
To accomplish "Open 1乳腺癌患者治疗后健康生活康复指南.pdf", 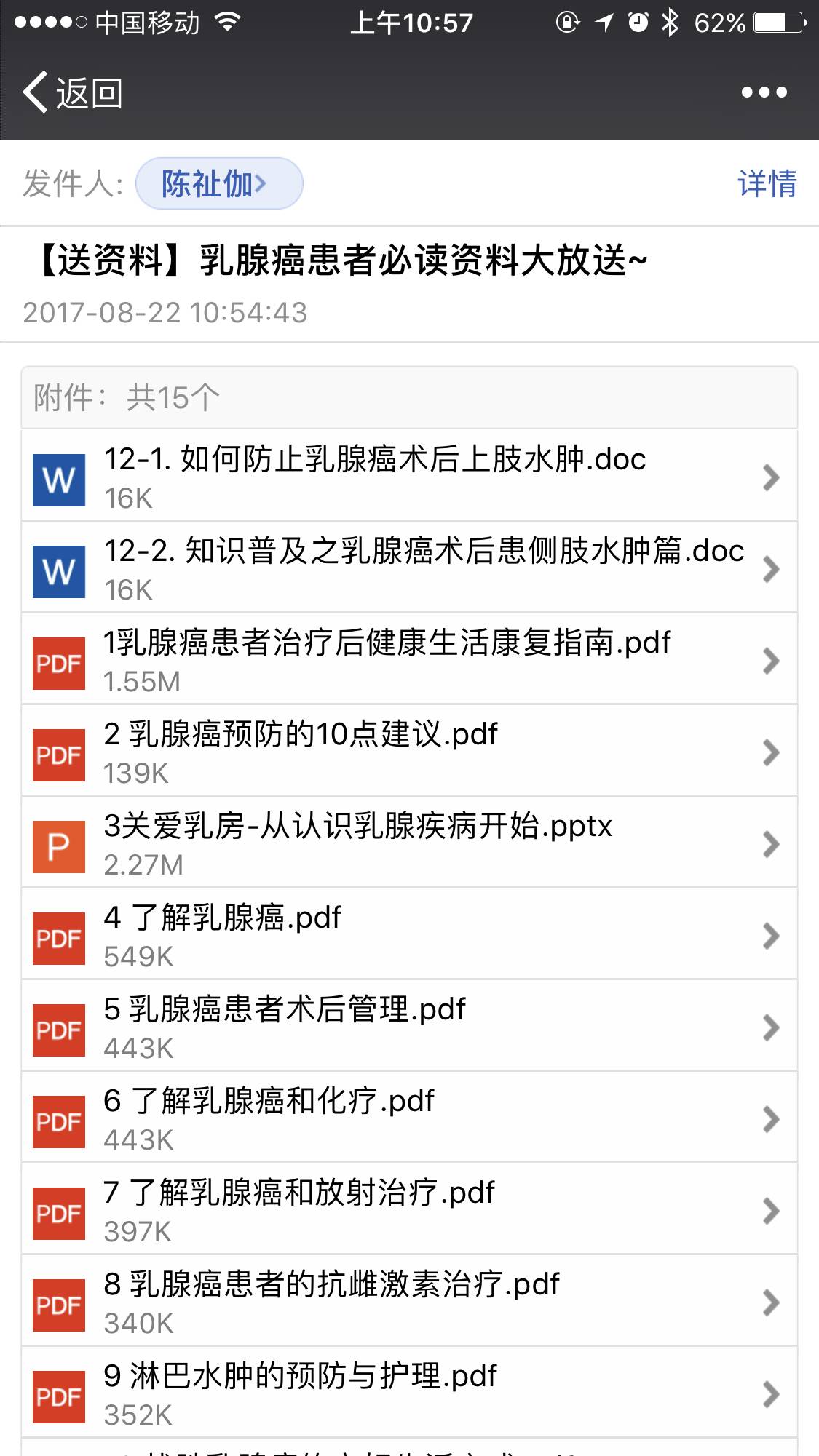I will (408, 660).
